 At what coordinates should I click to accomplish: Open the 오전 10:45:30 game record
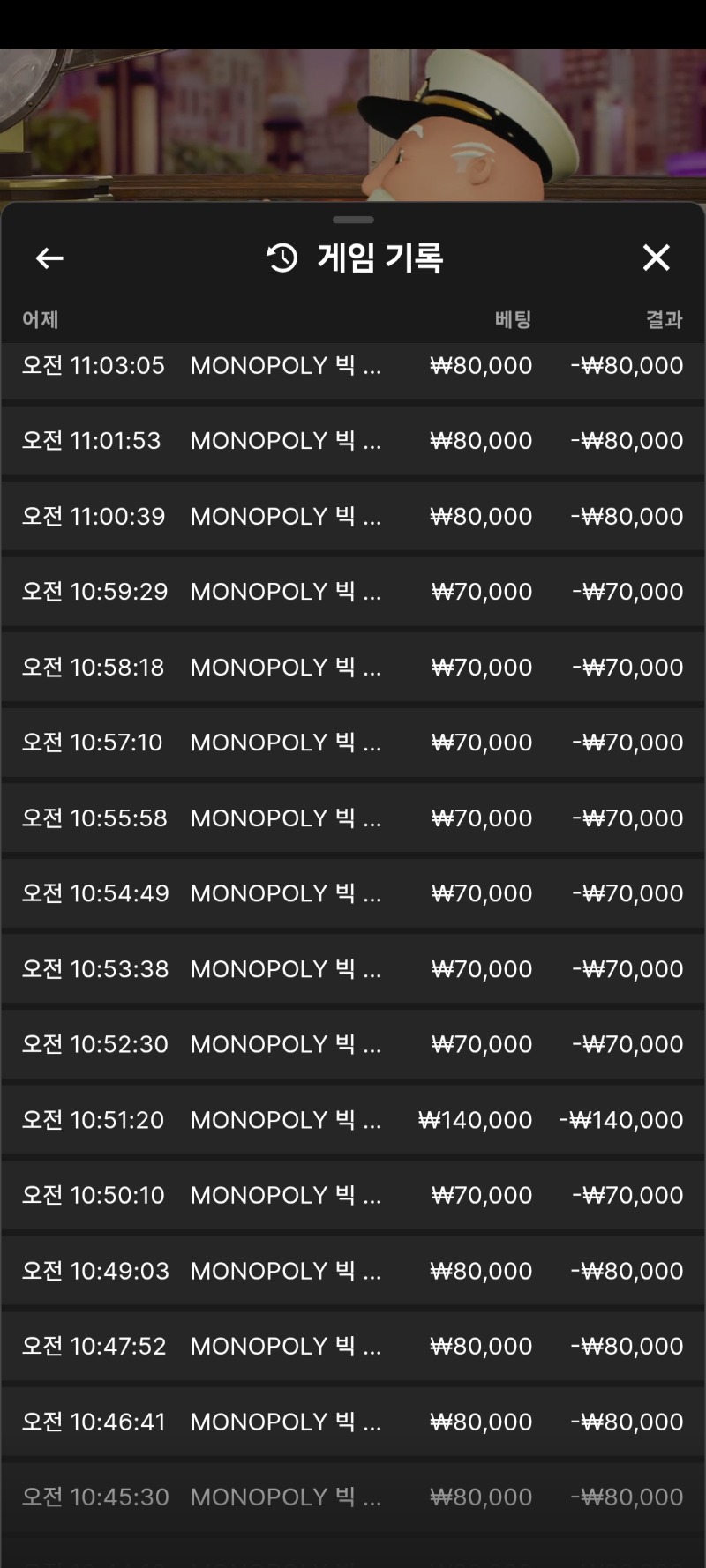pos(353,1497)
